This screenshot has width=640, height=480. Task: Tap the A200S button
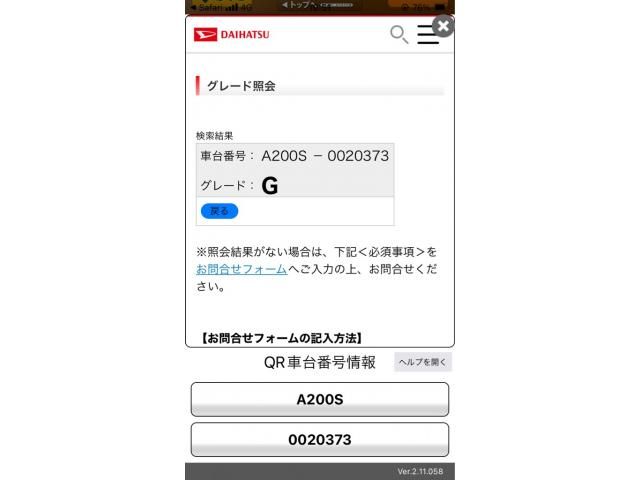coord(319,399)
